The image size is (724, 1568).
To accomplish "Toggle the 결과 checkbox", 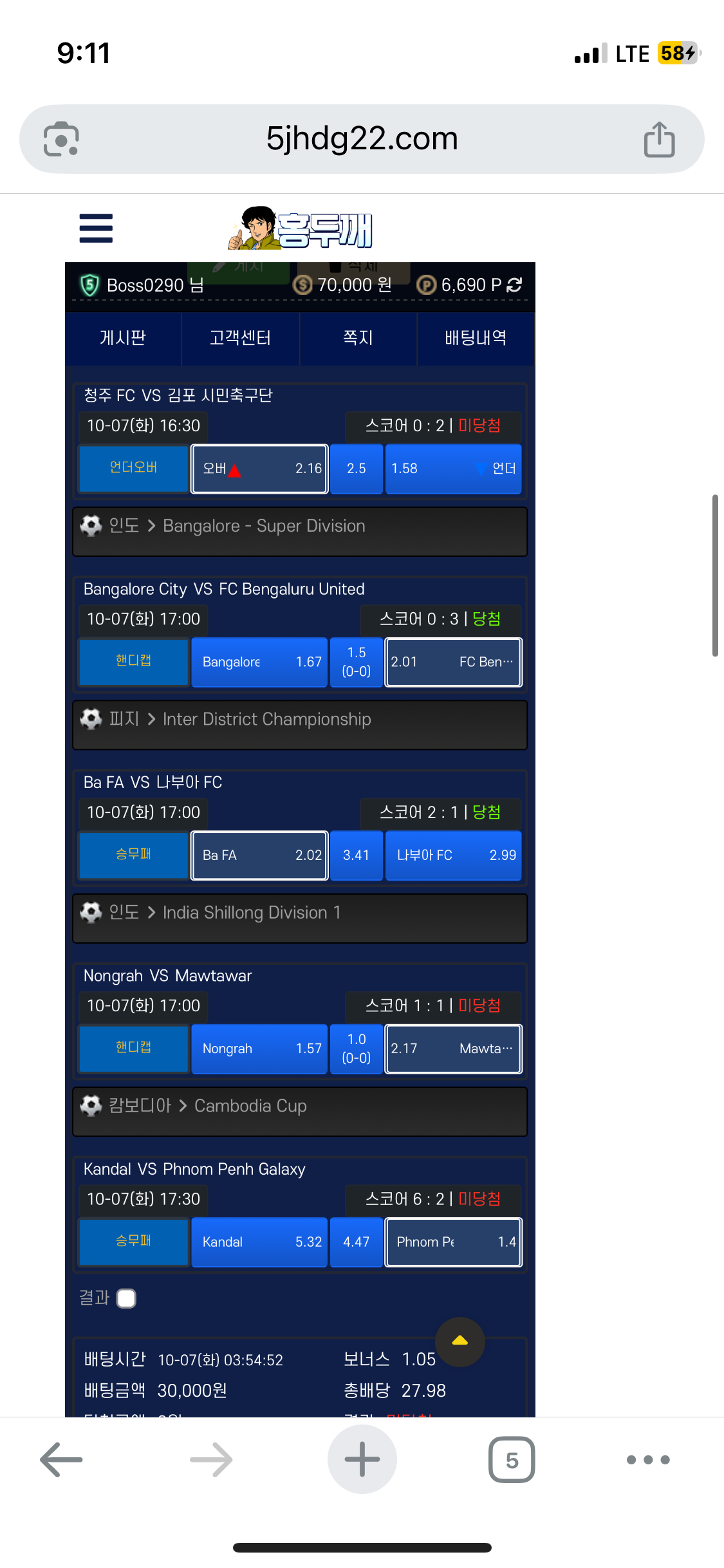I will (x=127, y=1298).
